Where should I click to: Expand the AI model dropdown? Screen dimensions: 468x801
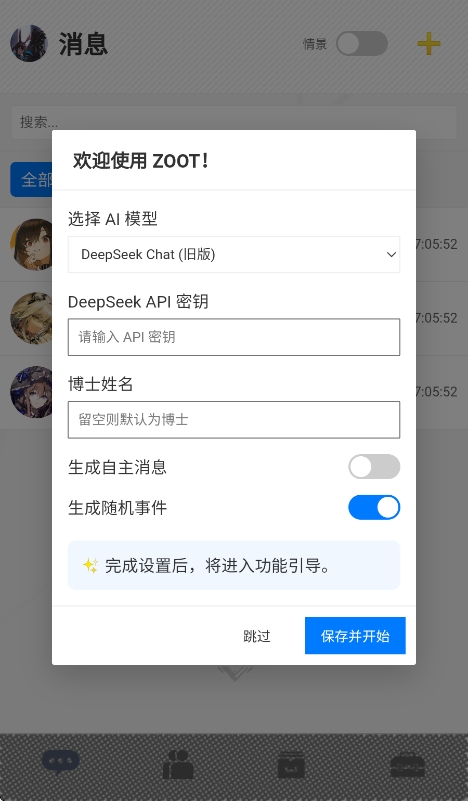point(233,254)
